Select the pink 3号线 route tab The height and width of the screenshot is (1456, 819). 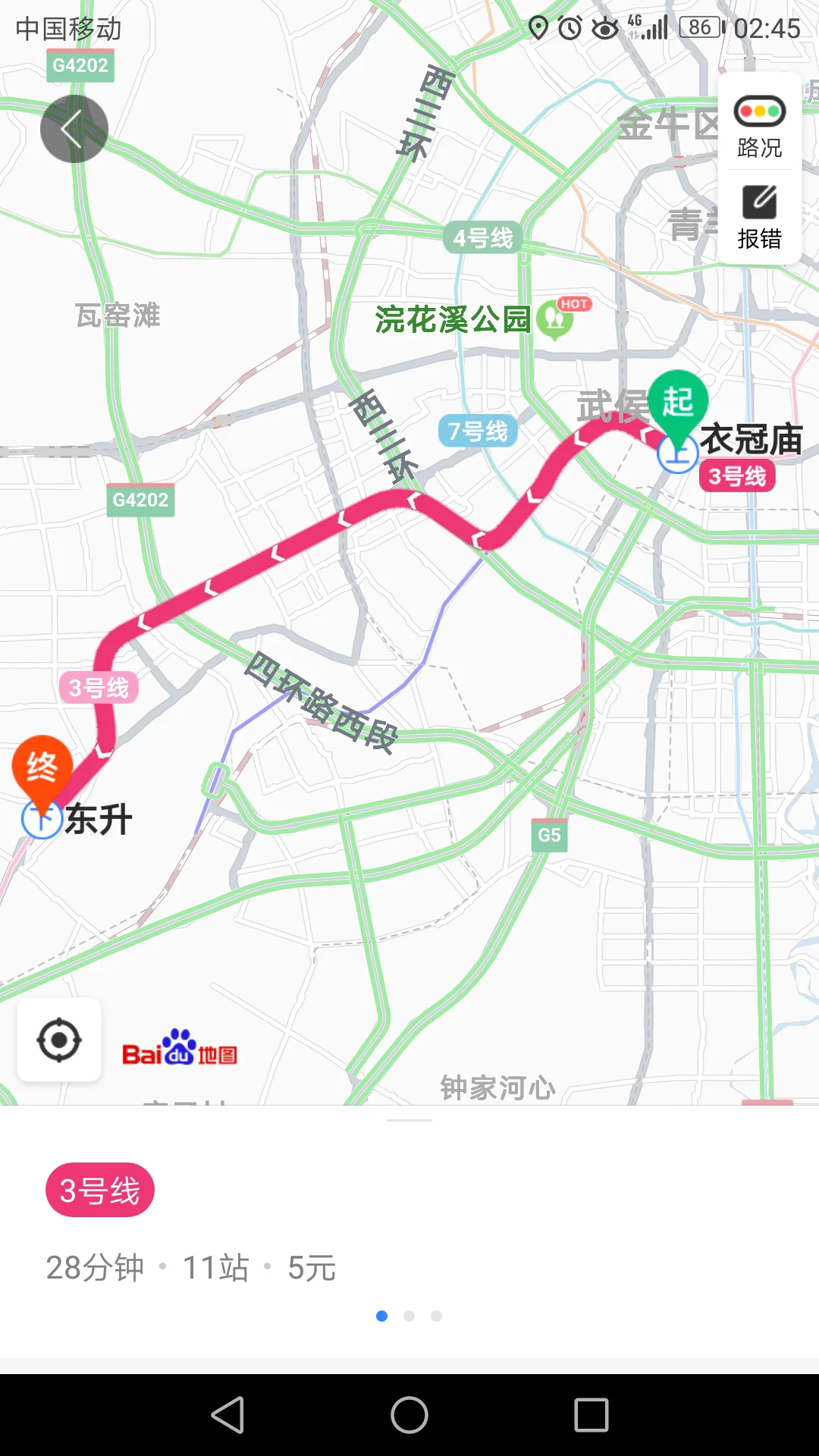coord(101,1190)
